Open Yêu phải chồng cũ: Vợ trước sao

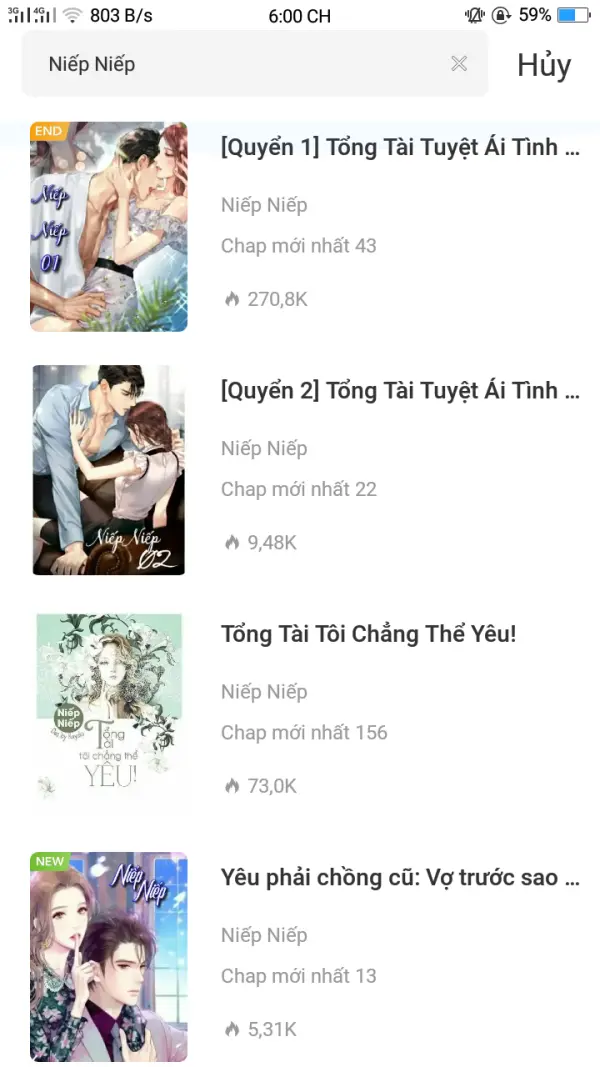400,878
